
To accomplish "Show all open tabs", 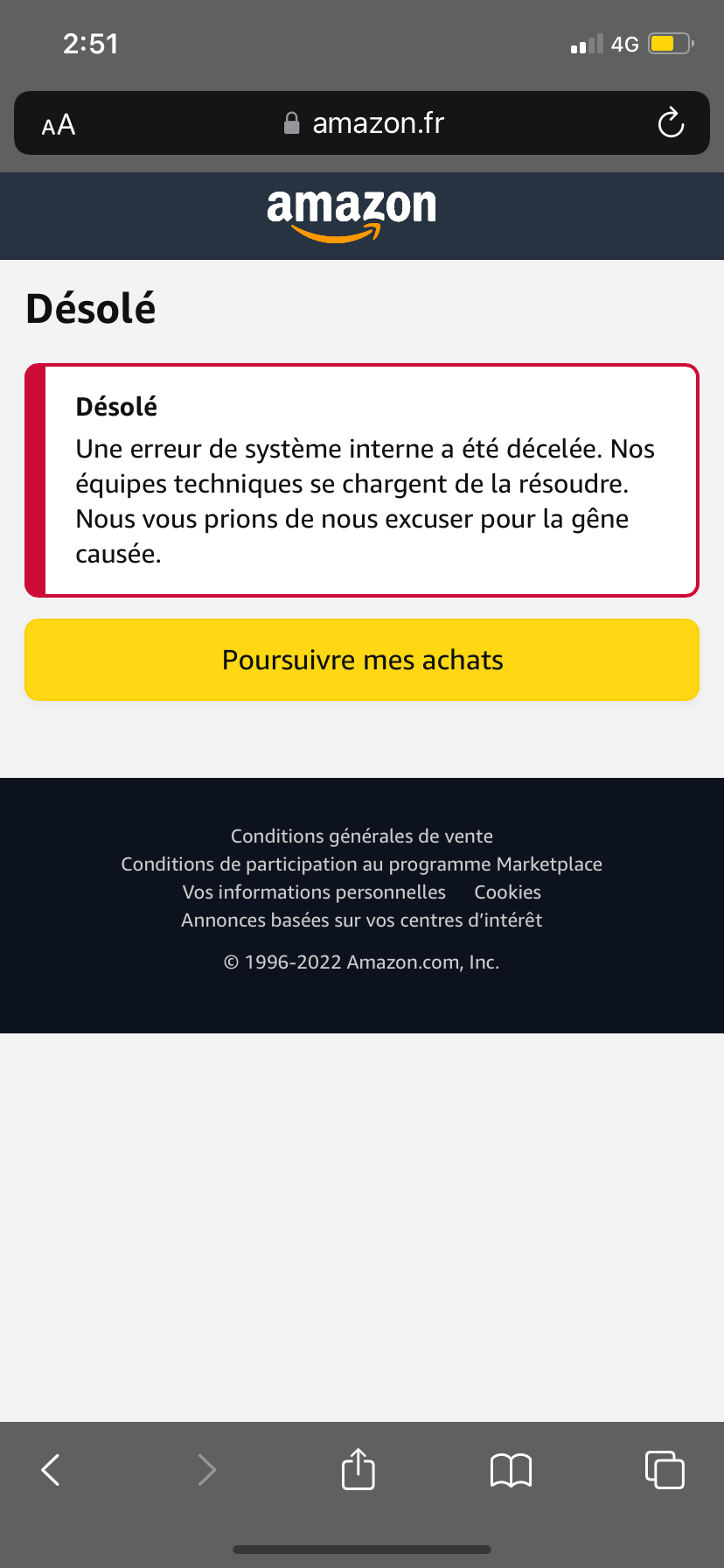I will [x=665, y=1469].
